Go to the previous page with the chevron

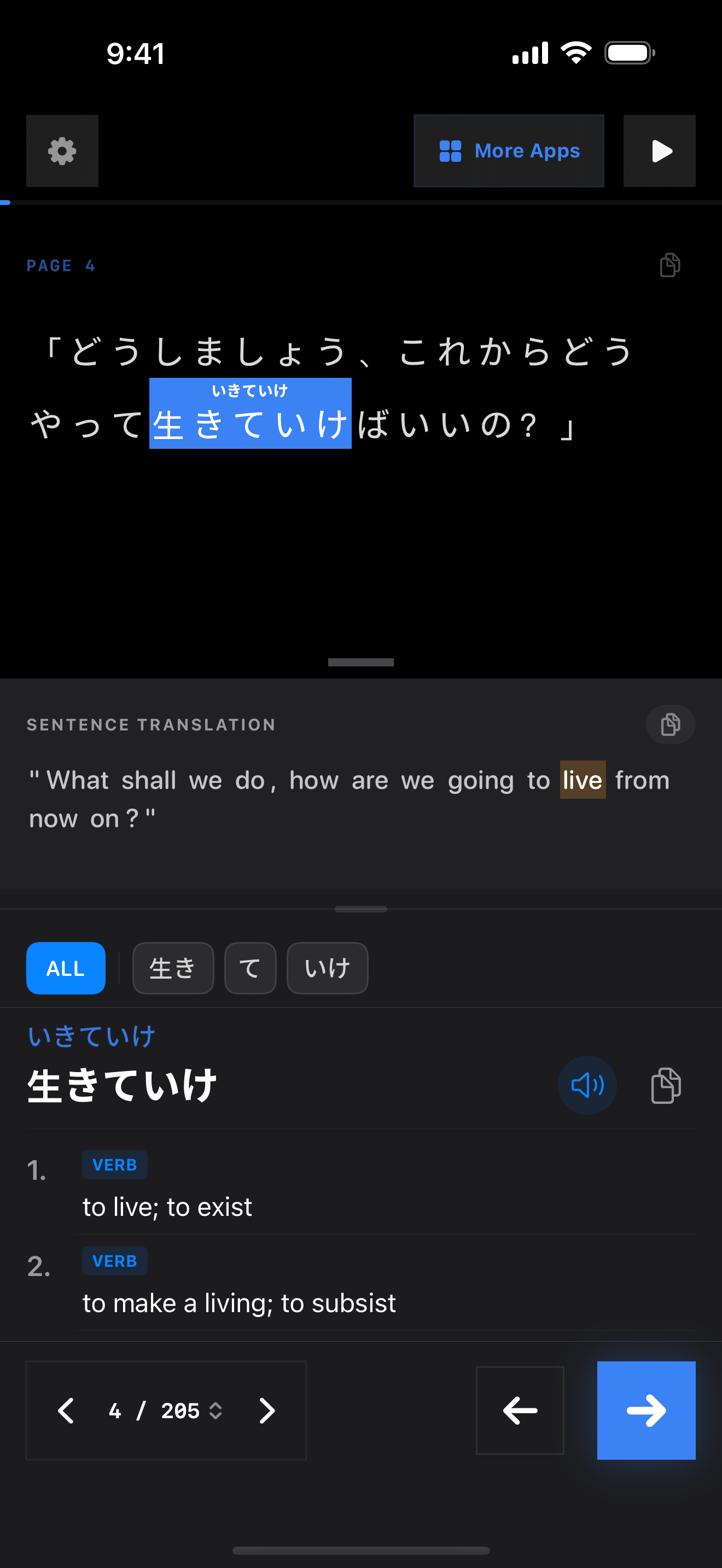pyautogui.click(x=66, y=1411)
